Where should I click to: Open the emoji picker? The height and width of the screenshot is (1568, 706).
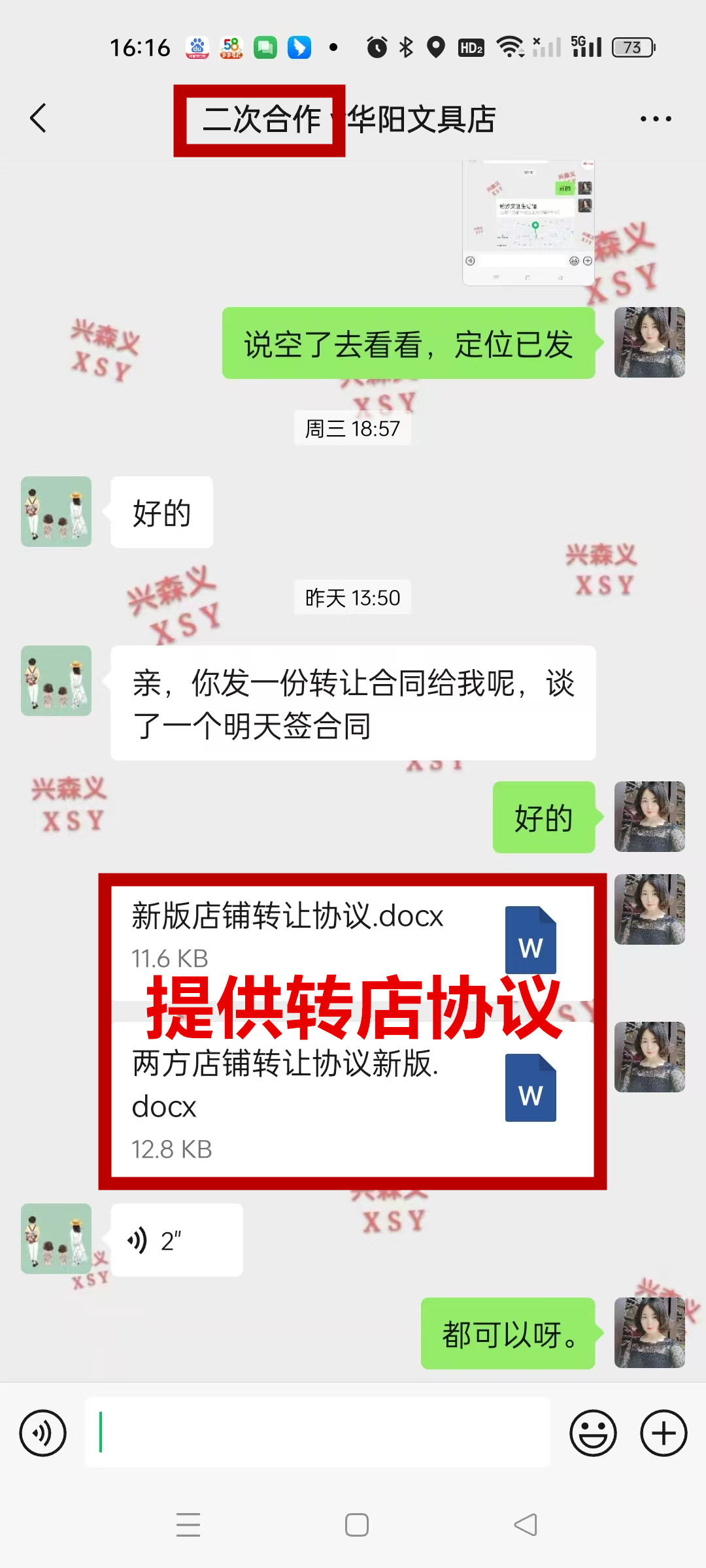point(593,1433)
